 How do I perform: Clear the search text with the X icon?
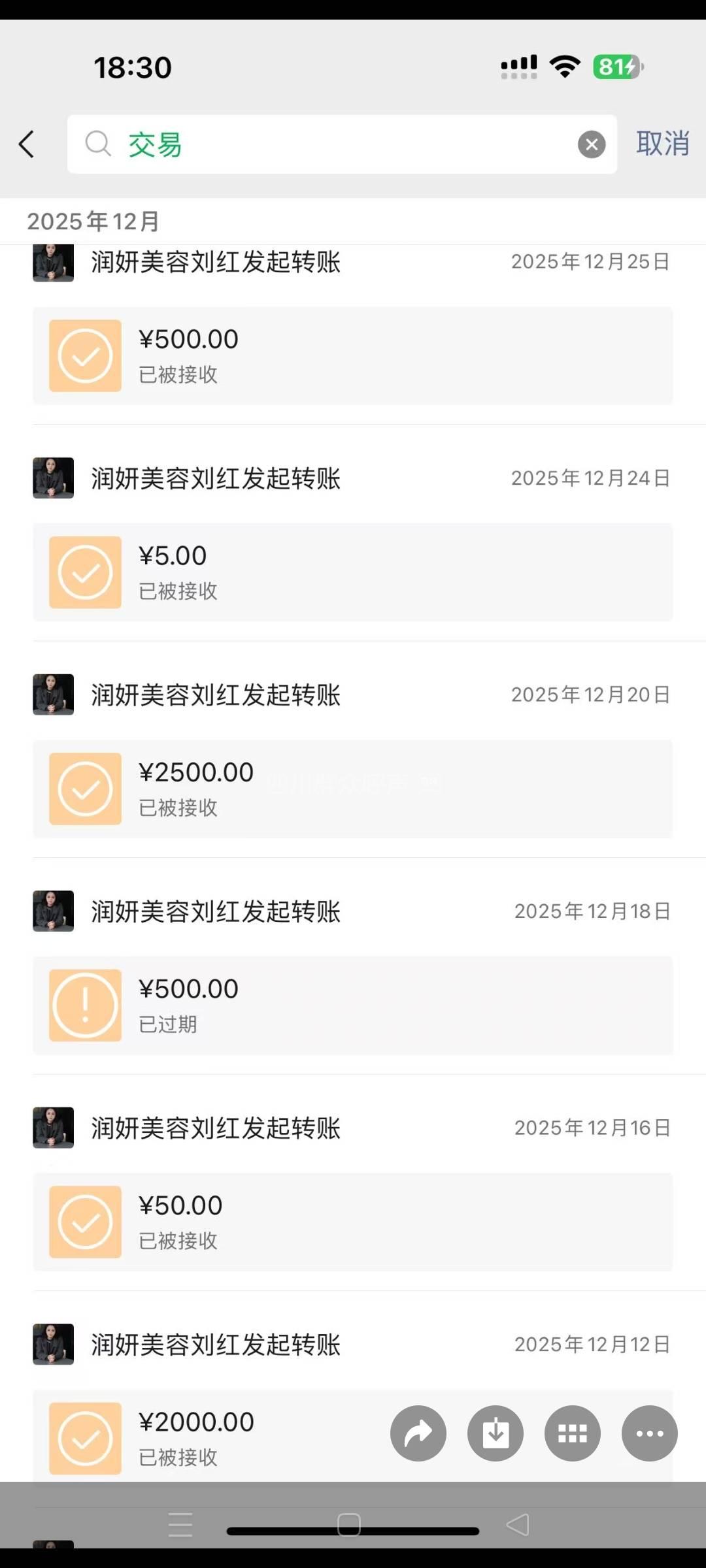point(592,144)
